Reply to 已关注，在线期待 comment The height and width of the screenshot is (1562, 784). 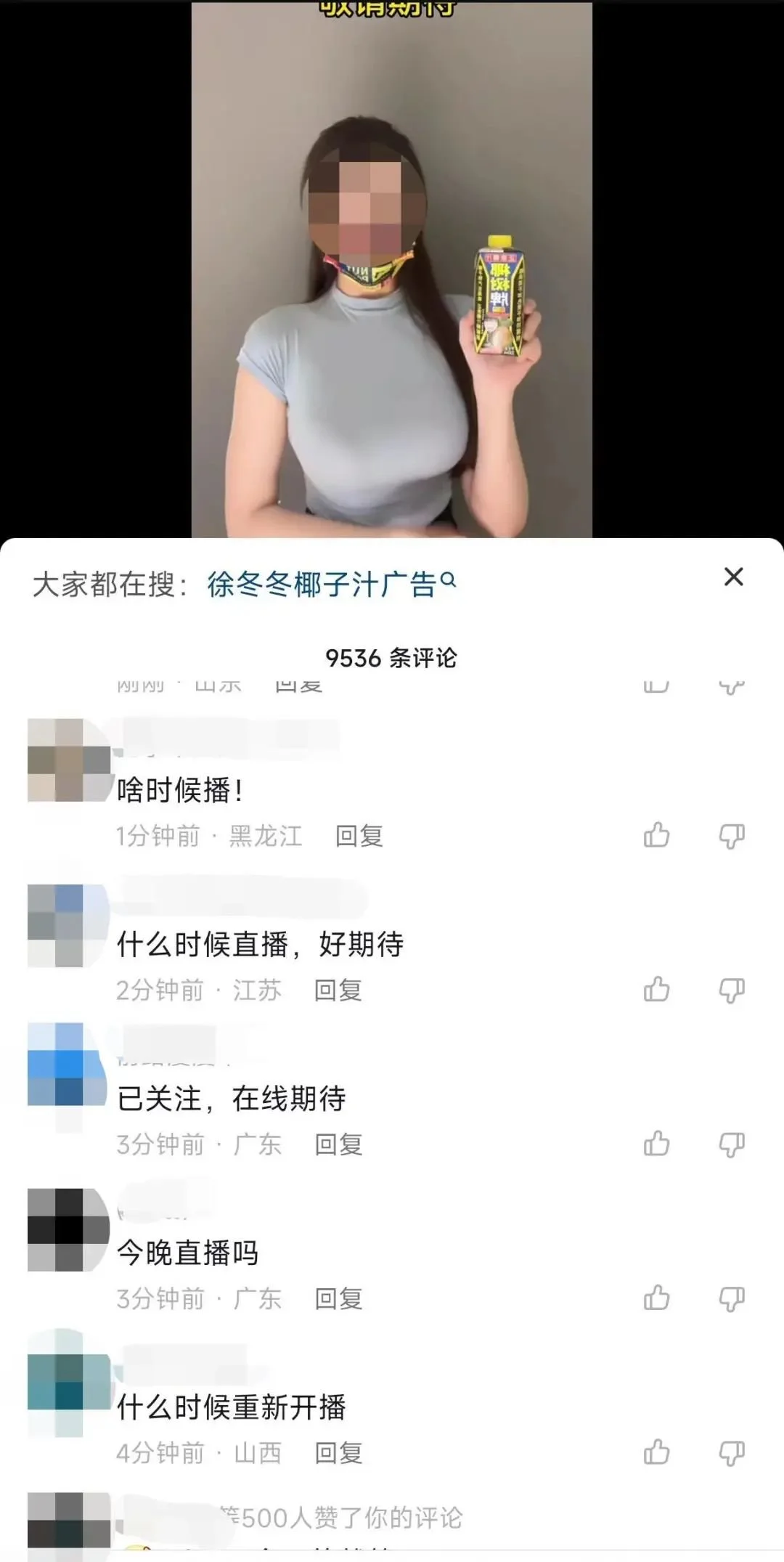(x=338, y=1145)
